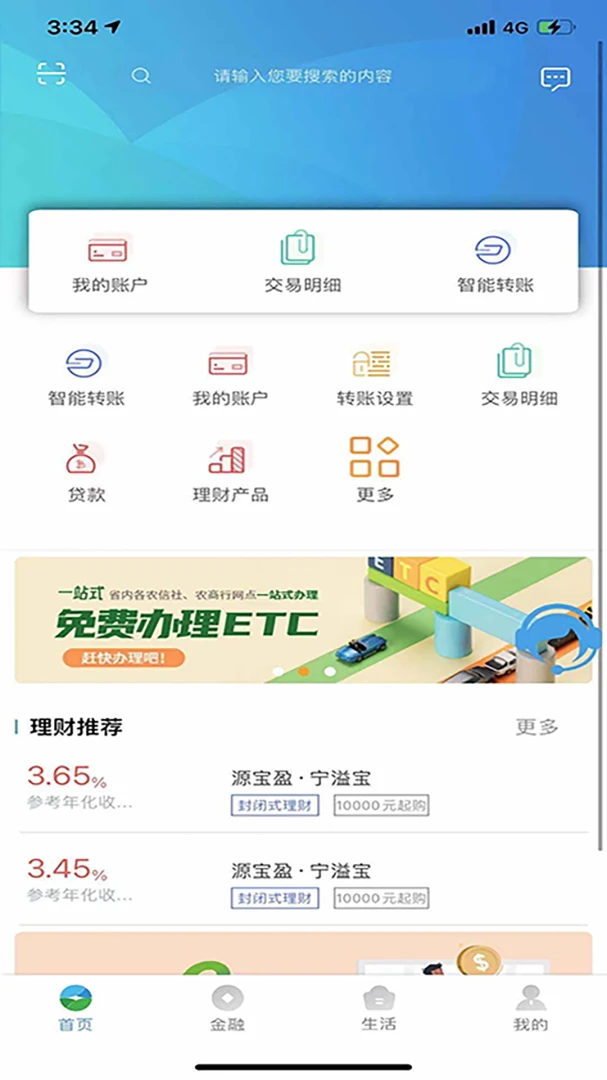607x1080 pixels.
Task: Tap 更多 in the shortcut grid
Action: coord(374,470)
